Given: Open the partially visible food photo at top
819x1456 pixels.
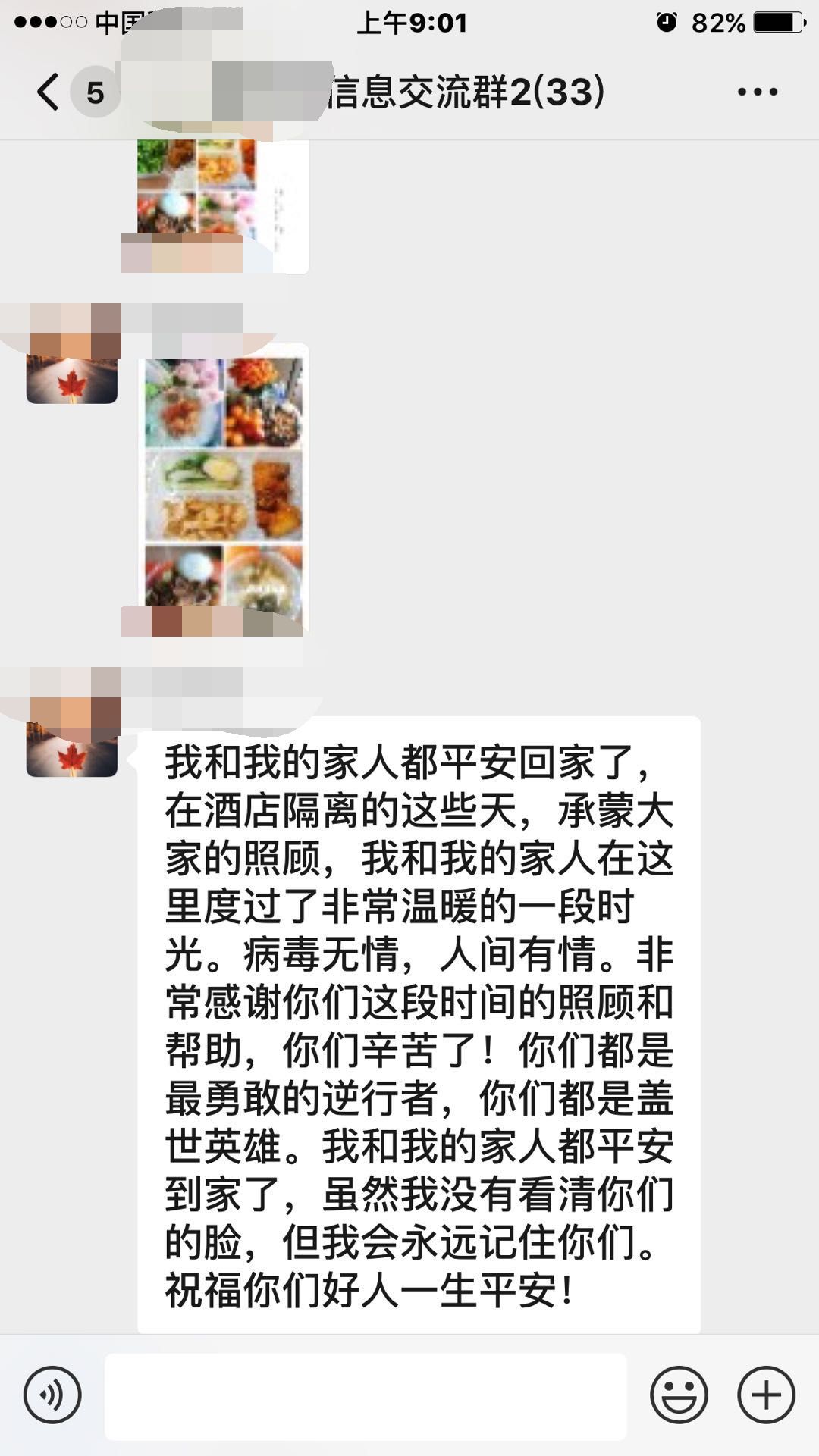Looking at the screenshot, I should [x=220, y=197].
